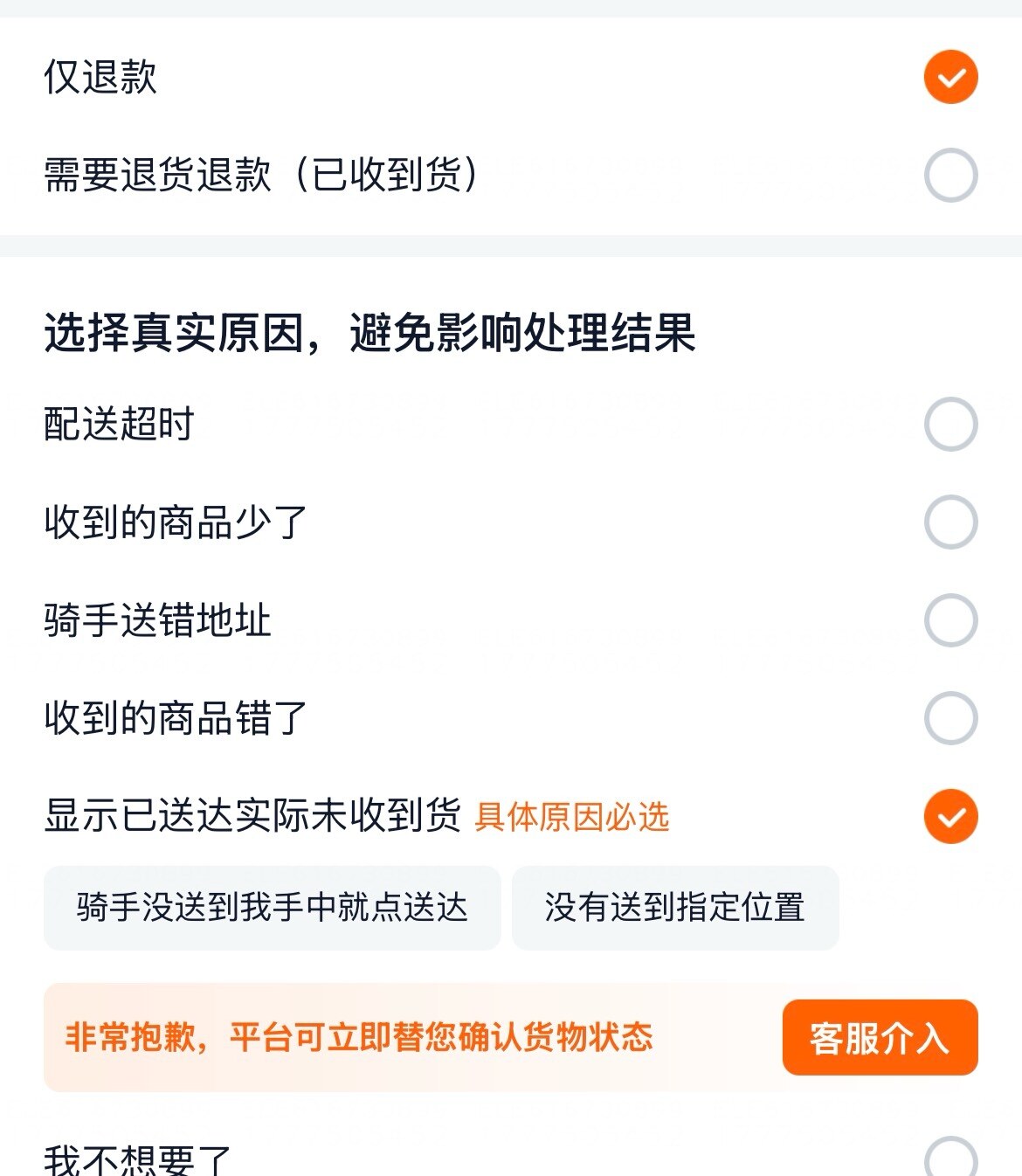This screenshot has width=1022, height=1176.
Task: Choose 需要退货退款（已收到货）
Action: click(x=950, y=175)
